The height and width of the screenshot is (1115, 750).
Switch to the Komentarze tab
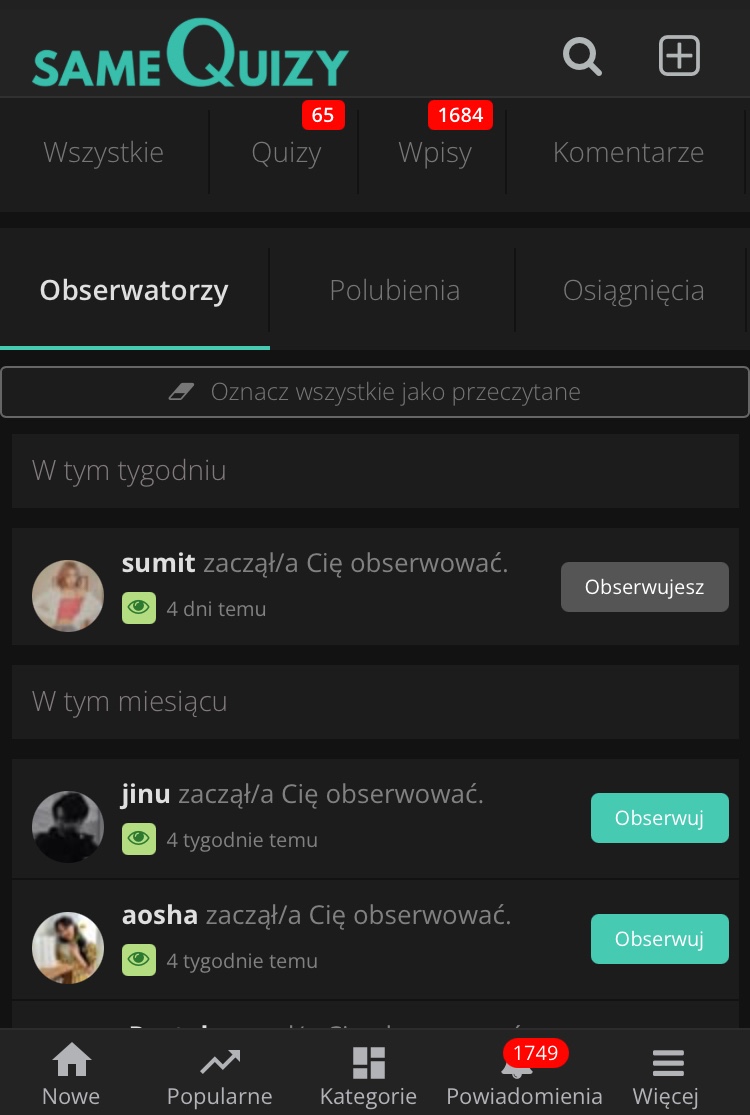628,152
